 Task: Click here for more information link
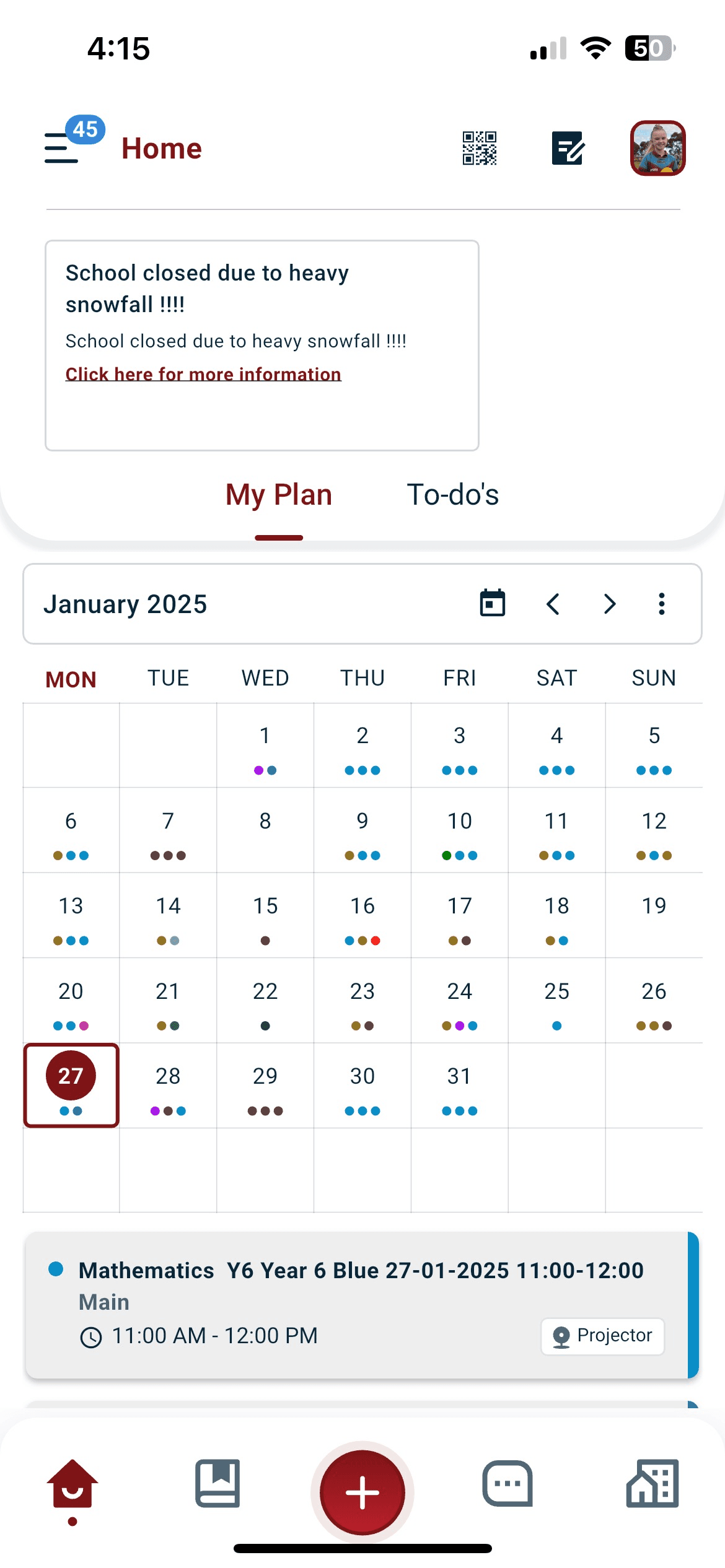coord(203,374)
